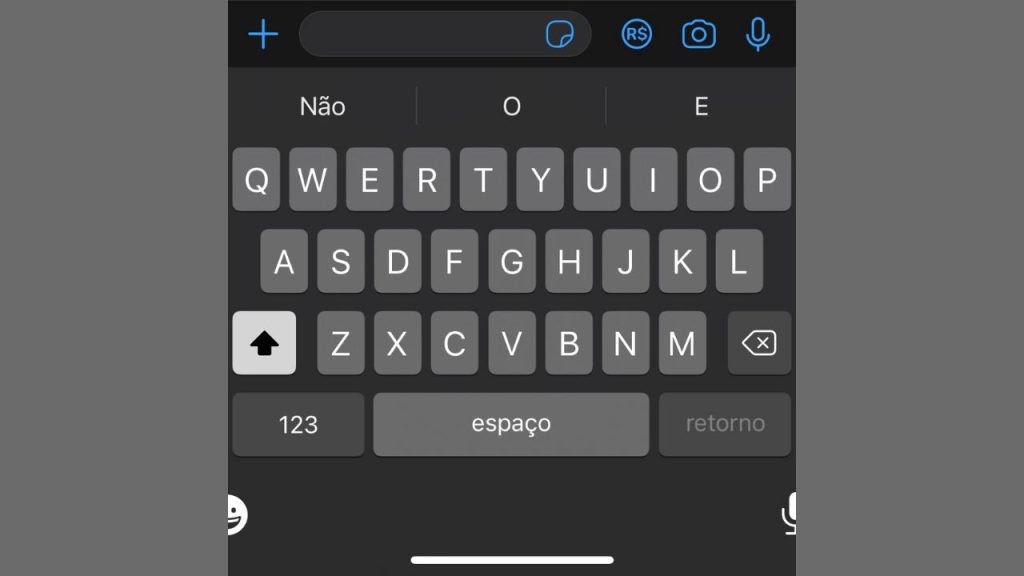Tap the message text field
This screenshot has height=576, width=1024.
420,35
